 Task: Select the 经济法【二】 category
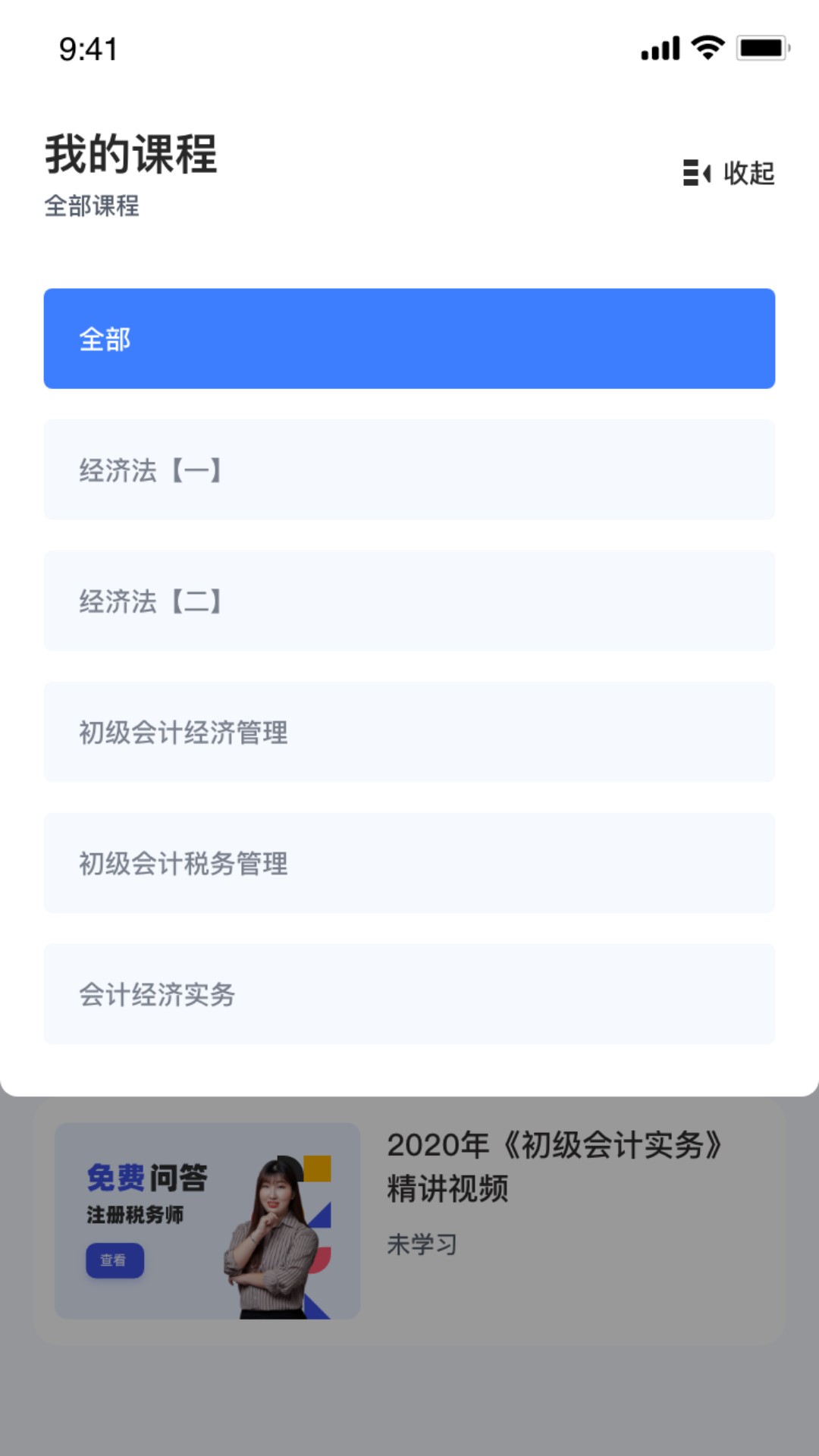(409, 601)
